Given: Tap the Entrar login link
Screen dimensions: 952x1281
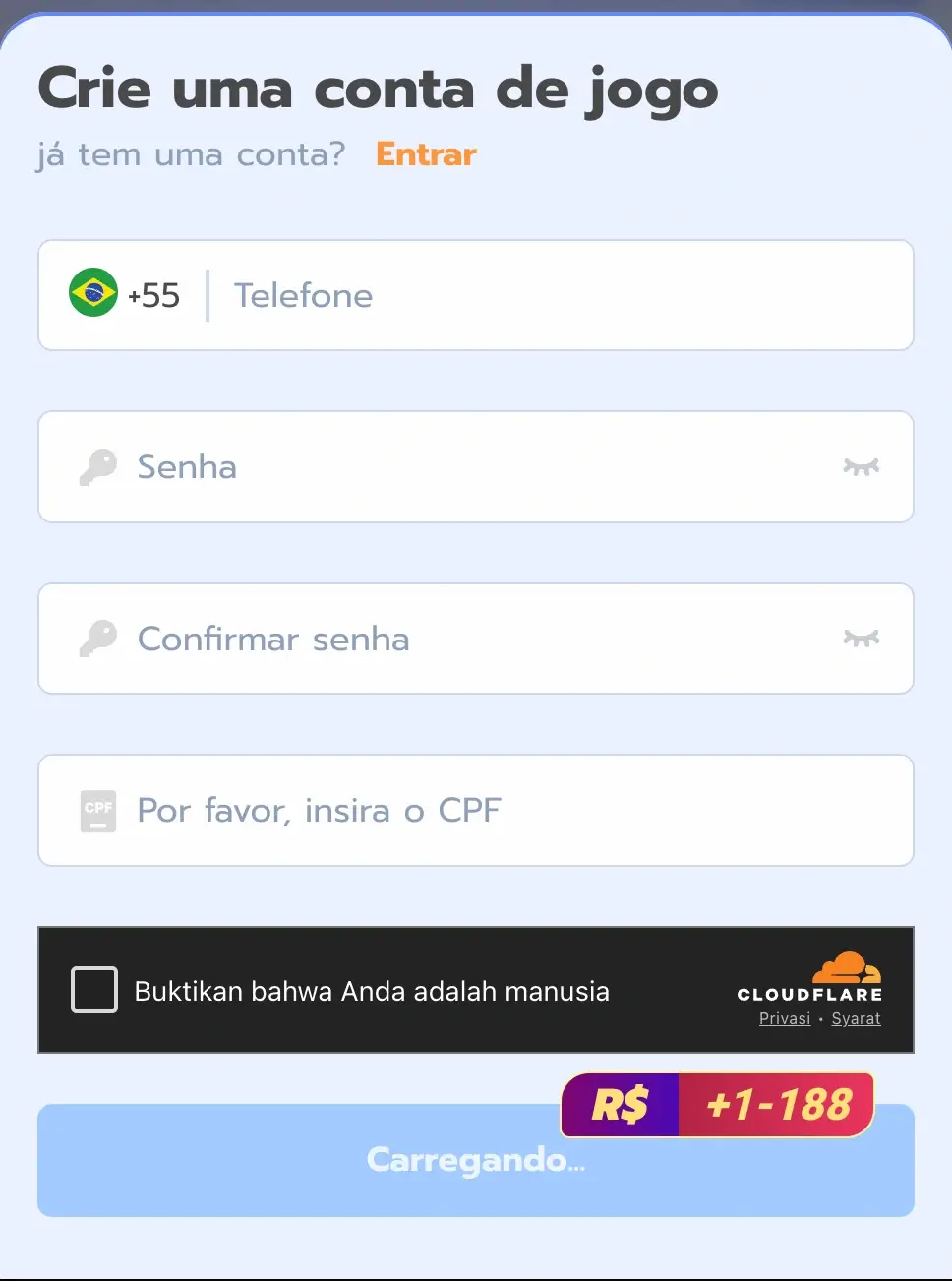Looking at the screenshot, I should (426, 154).
